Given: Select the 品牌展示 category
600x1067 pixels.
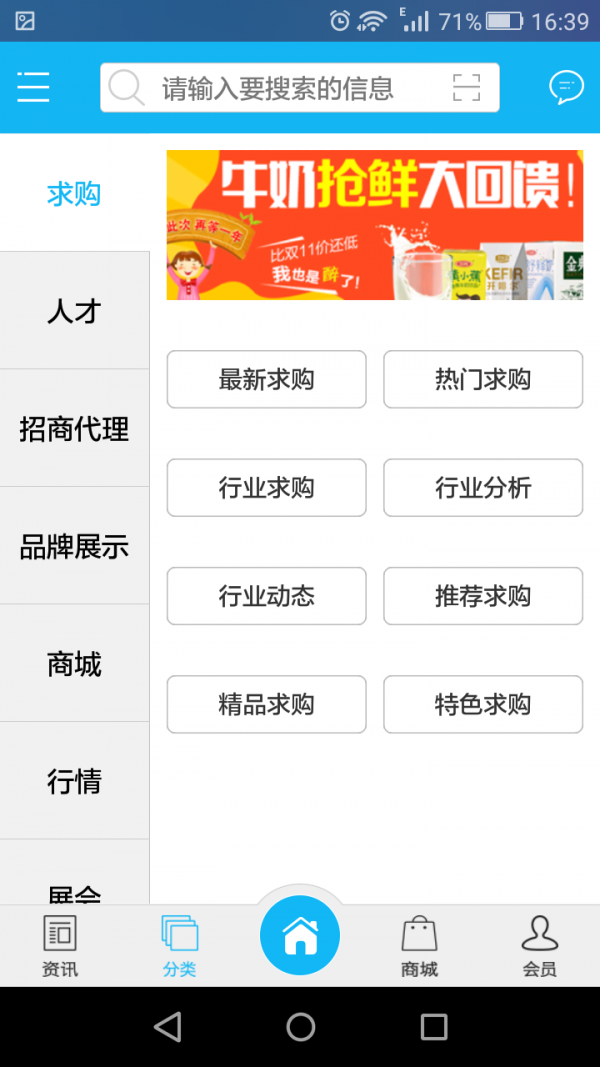Looking at the screenshot, I should tap(74, 546).
